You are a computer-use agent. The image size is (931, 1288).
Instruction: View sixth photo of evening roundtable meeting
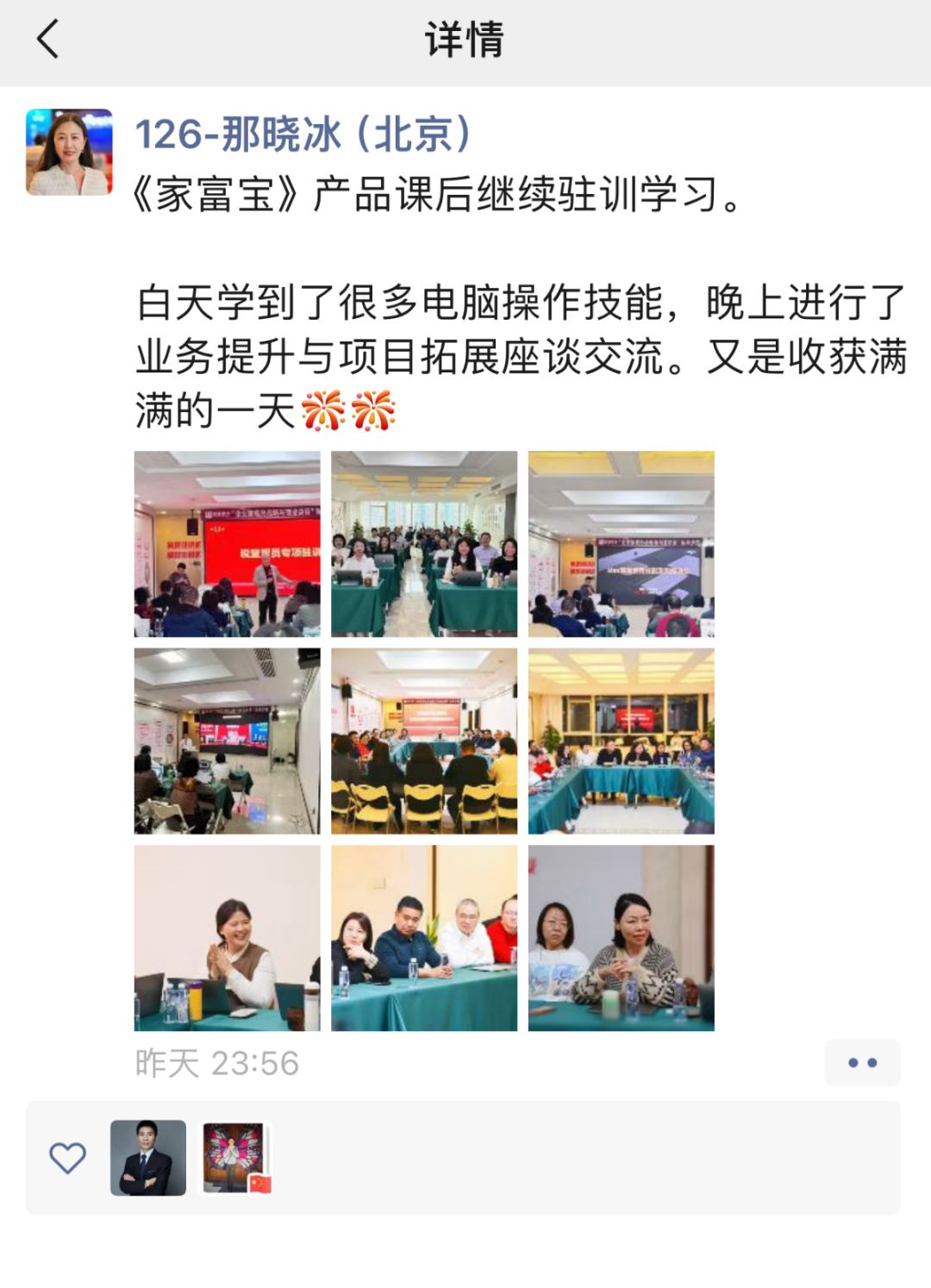click(621, 741)
